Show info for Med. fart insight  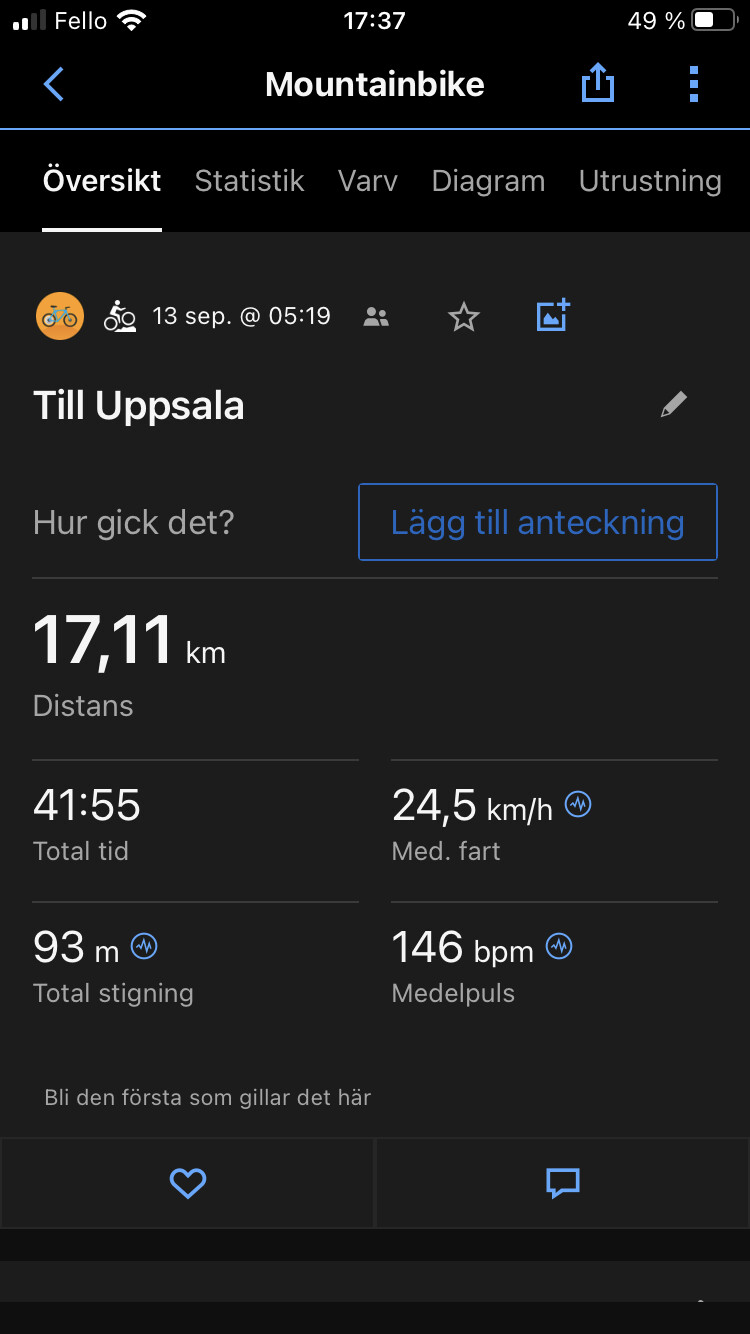(x=578, y=803)
